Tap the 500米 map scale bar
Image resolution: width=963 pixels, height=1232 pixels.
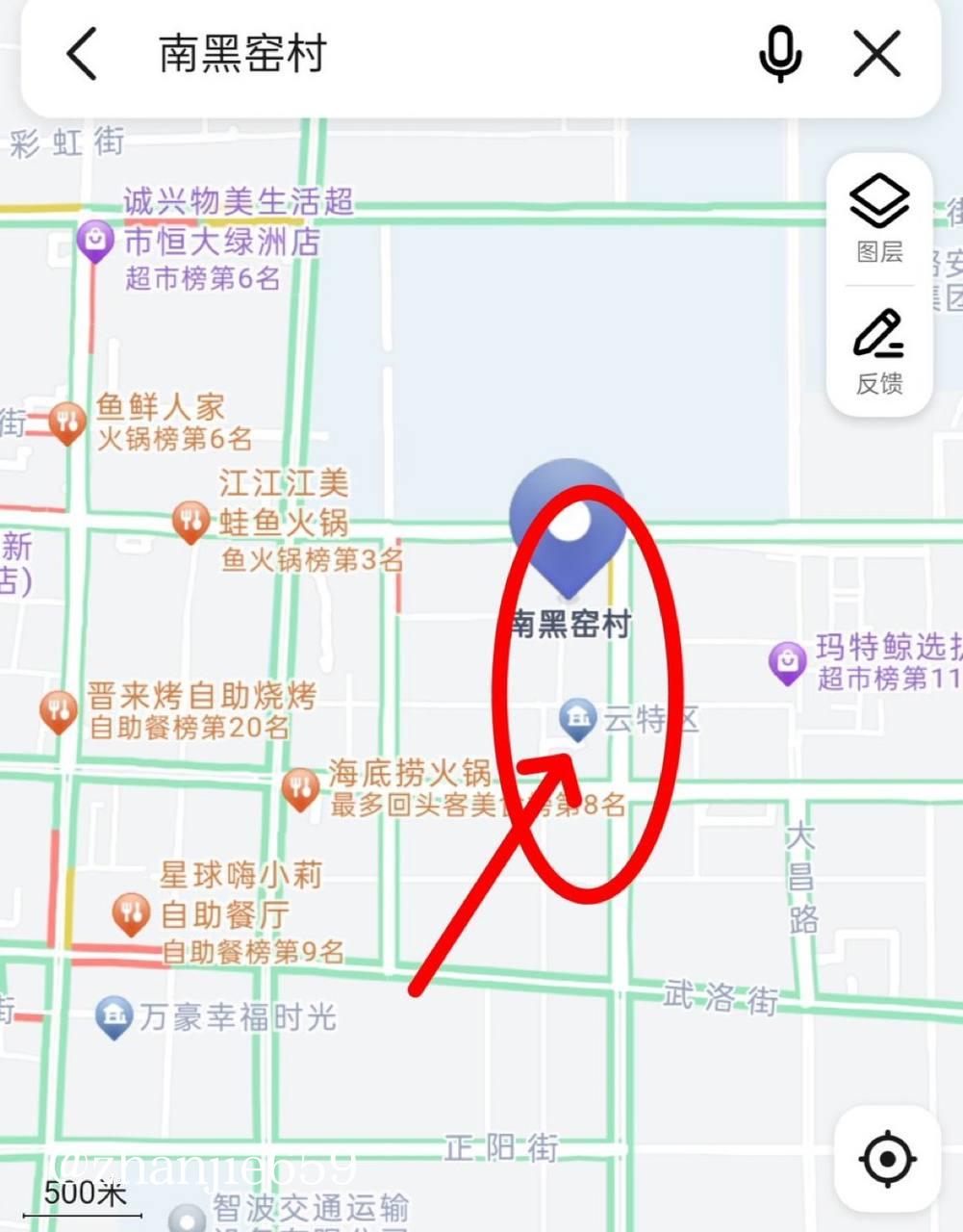(x=83, y=1193)
